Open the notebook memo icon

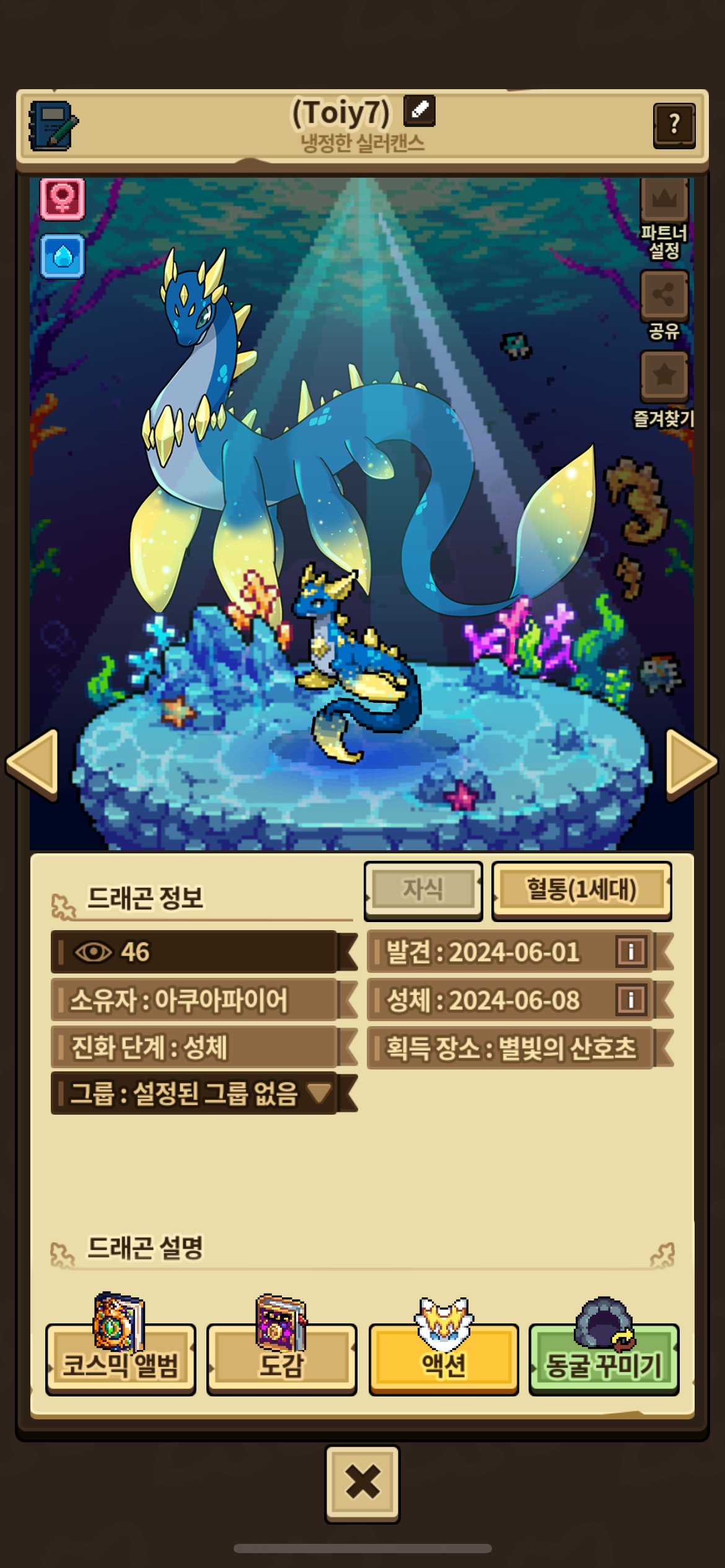point(53,126)
